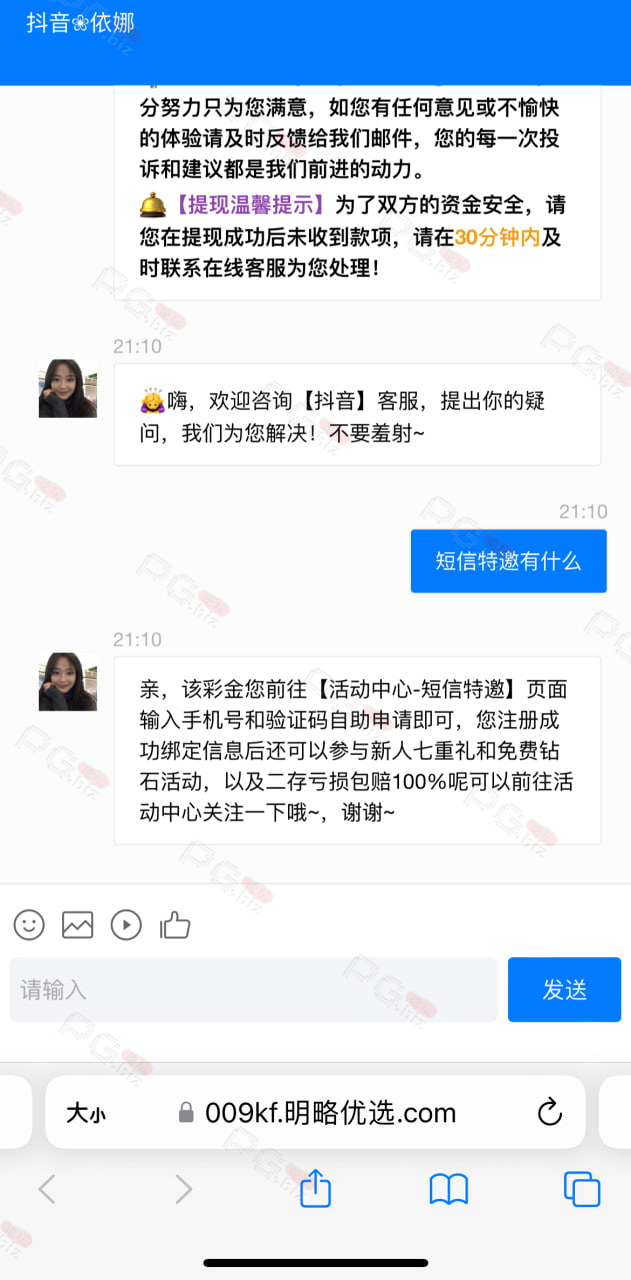631x1280 pixels.
Task: Tap the 009kf.明略优选.com address bar
Action: click(x=315, y=1112)
